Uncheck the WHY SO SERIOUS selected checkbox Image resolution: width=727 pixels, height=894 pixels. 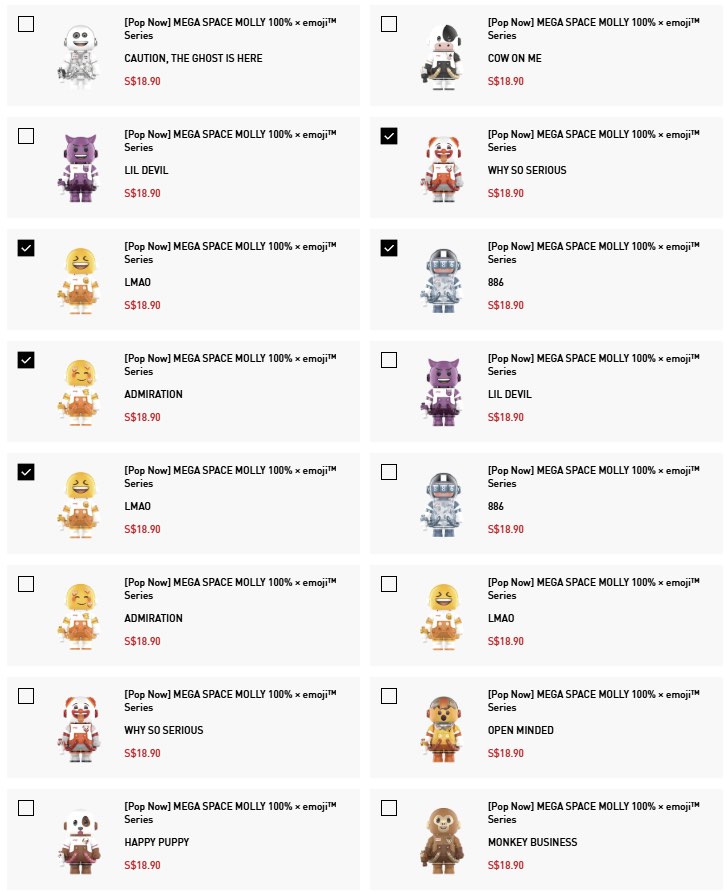click(x=390, y=135)
